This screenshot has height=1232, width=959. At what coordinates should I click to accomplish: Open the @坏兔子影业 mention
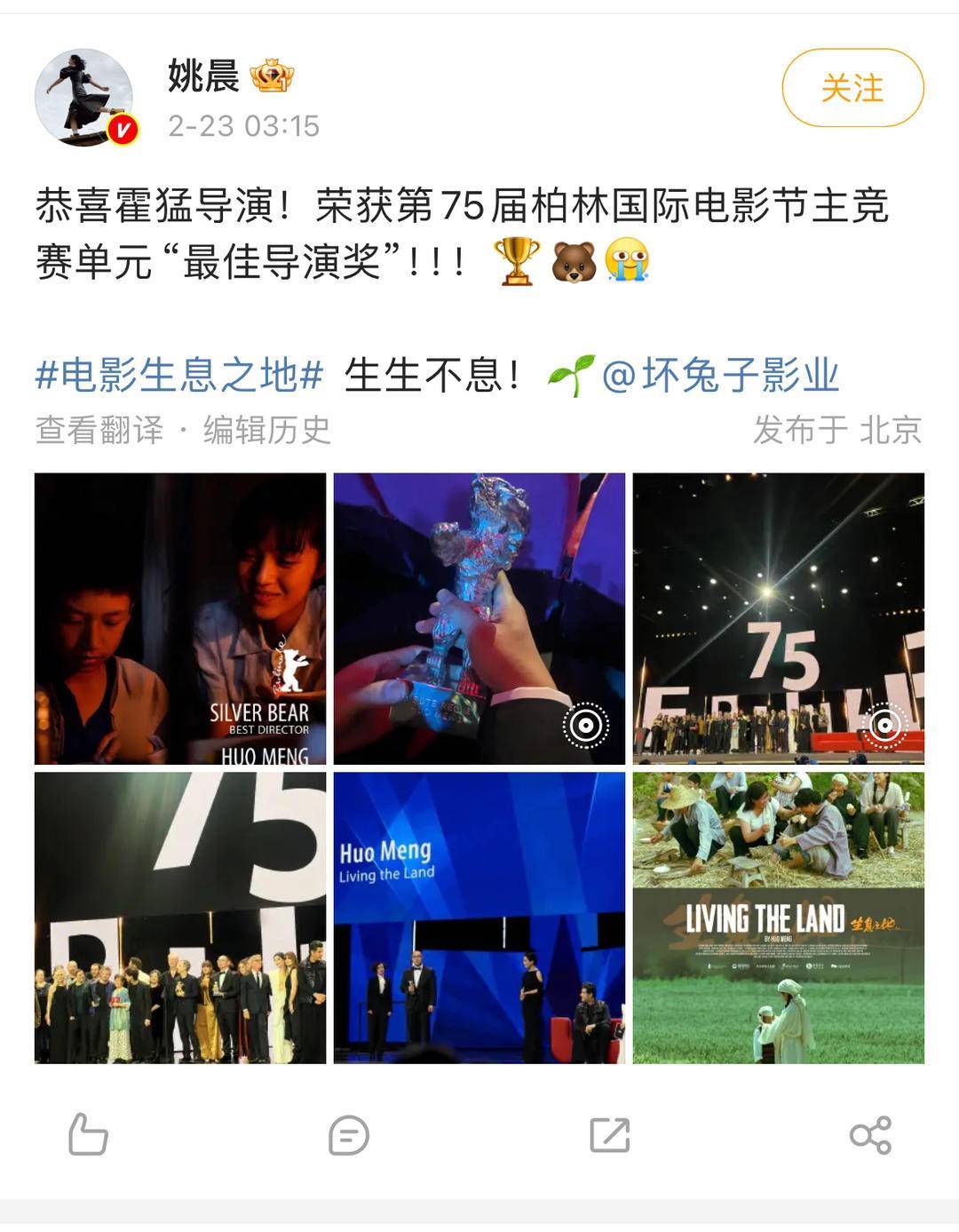[720, 375]
